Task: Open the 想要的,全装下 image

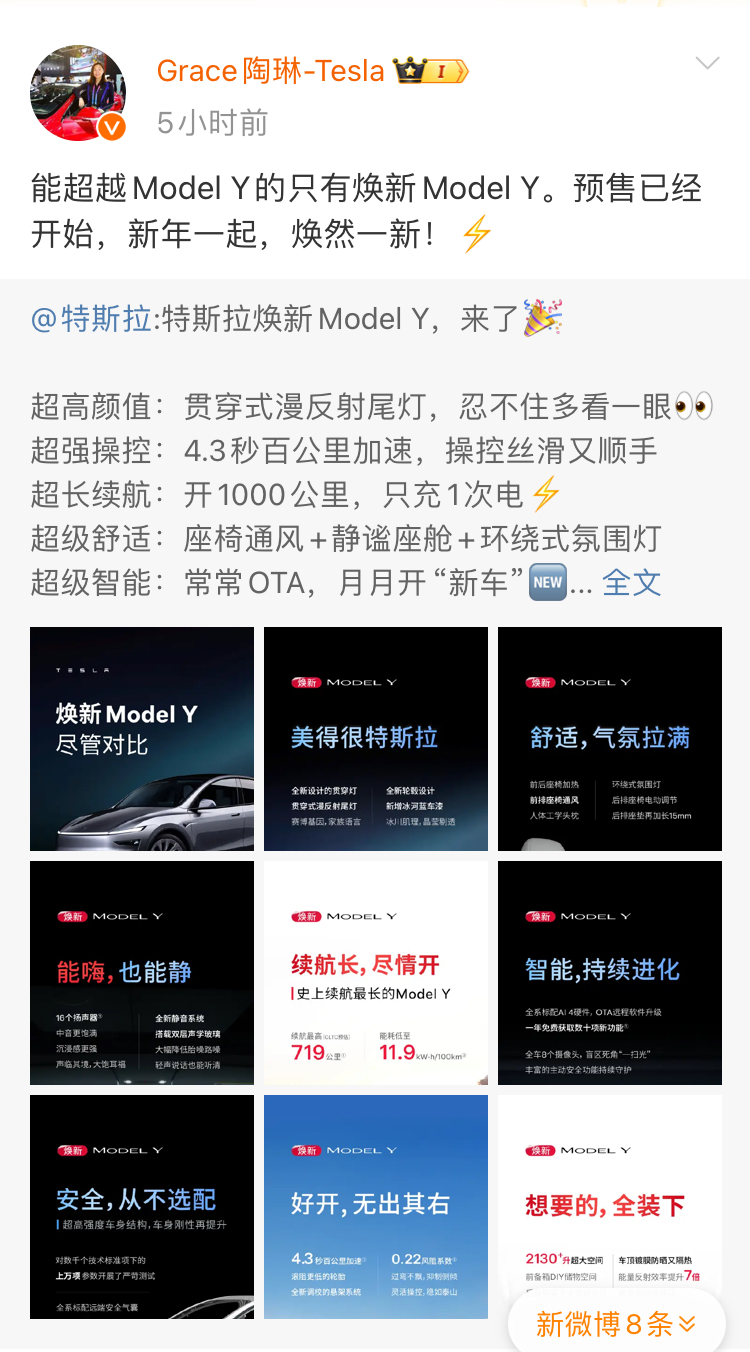Action: pyautogui.click(x=610, y=1190)
